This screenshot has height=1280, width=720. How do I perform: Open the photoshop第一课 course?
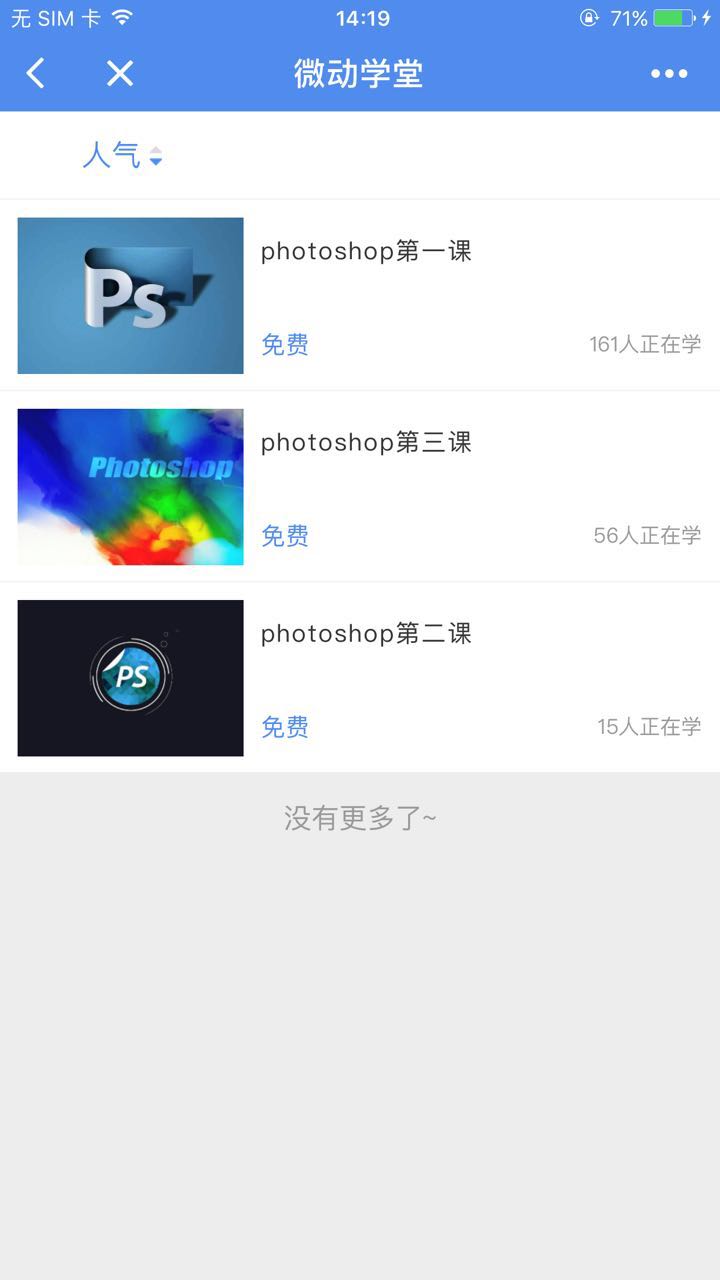365,251
